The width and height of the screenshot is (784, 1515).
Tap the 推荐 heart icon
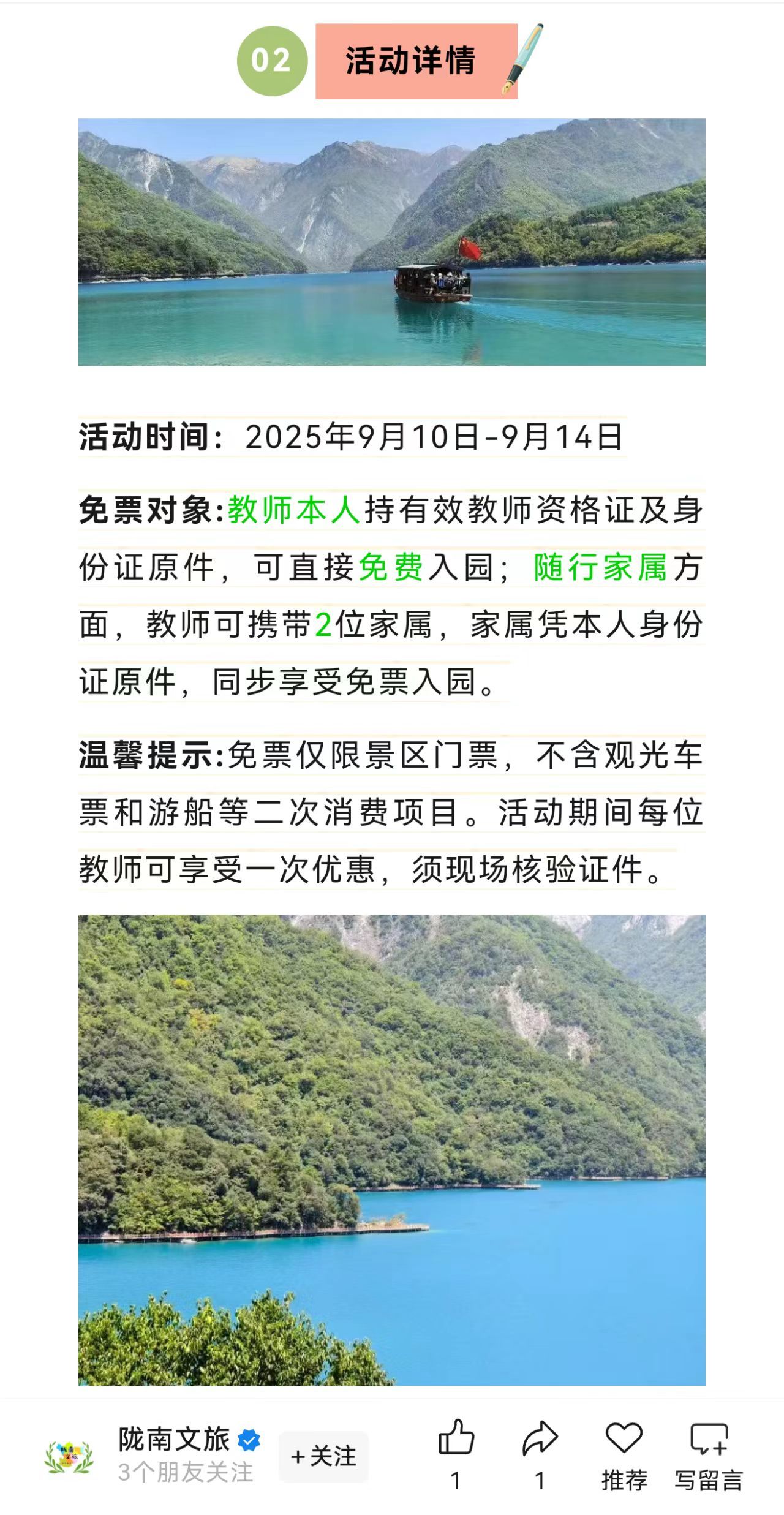pos(624,1438)
